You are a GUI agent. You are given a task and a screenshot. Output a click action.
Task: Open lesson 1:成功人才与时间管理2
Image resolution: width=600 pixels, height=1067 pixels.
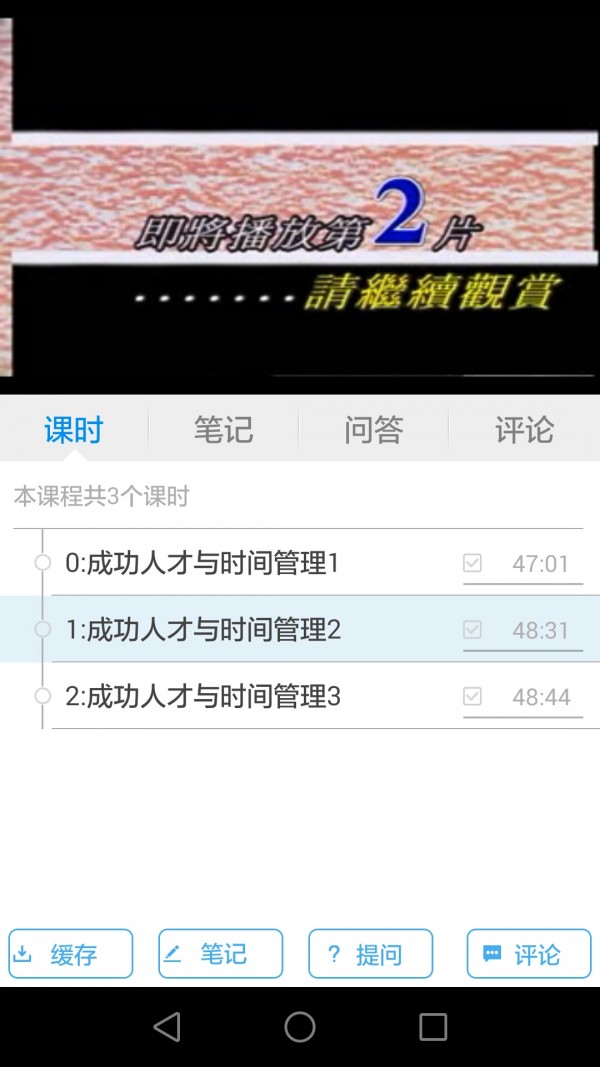(x=203, y=630)
